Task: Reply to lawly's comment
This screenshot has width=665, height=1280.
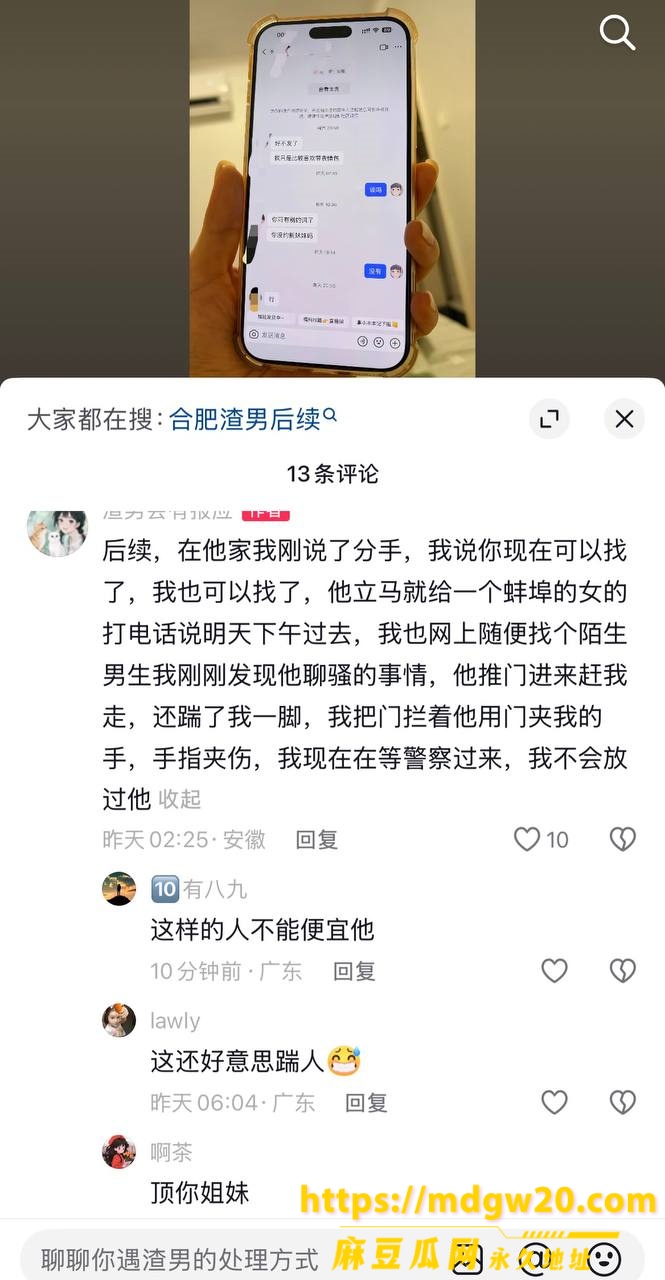Action: tap(366, 1103)
